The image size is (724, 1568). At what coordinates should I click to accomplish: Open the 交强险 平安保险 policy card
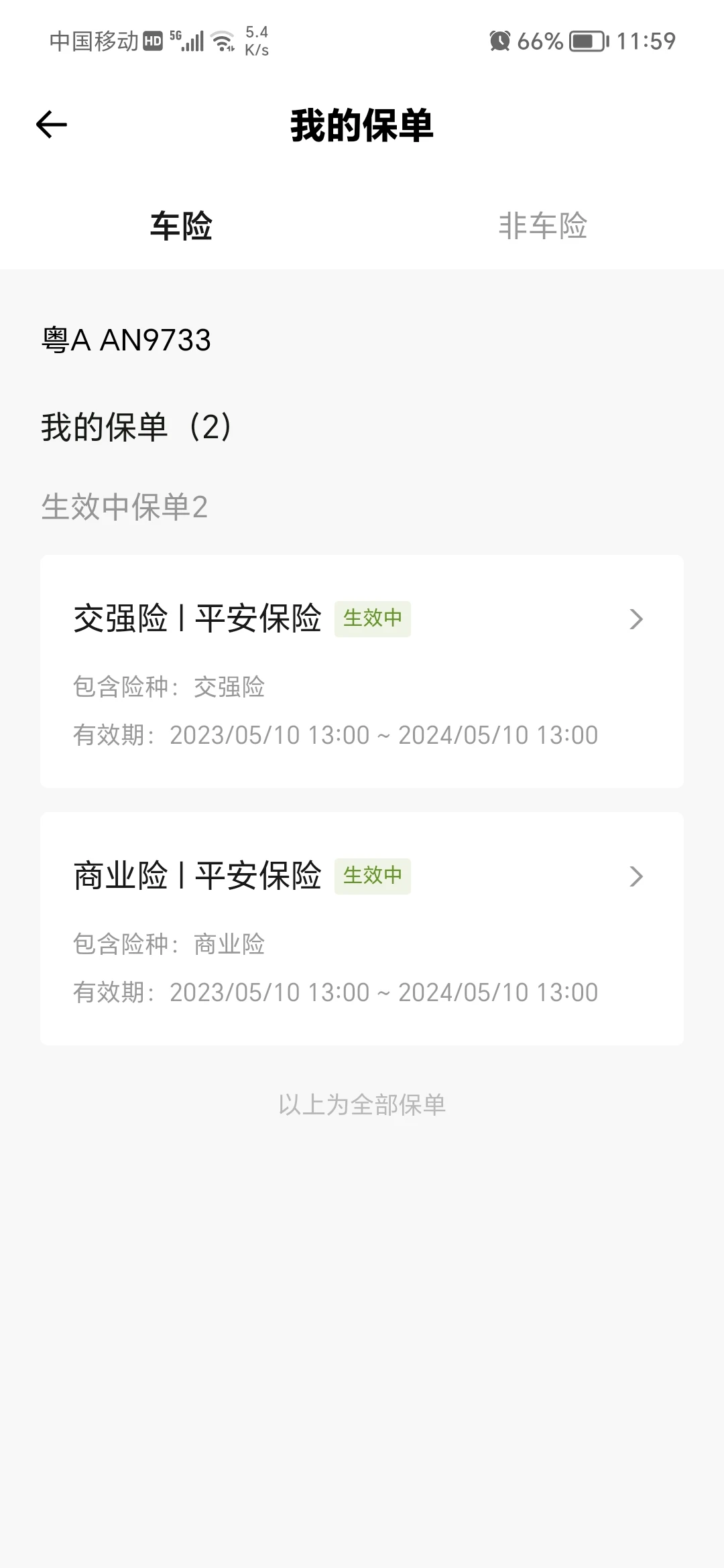click(362, 671)
